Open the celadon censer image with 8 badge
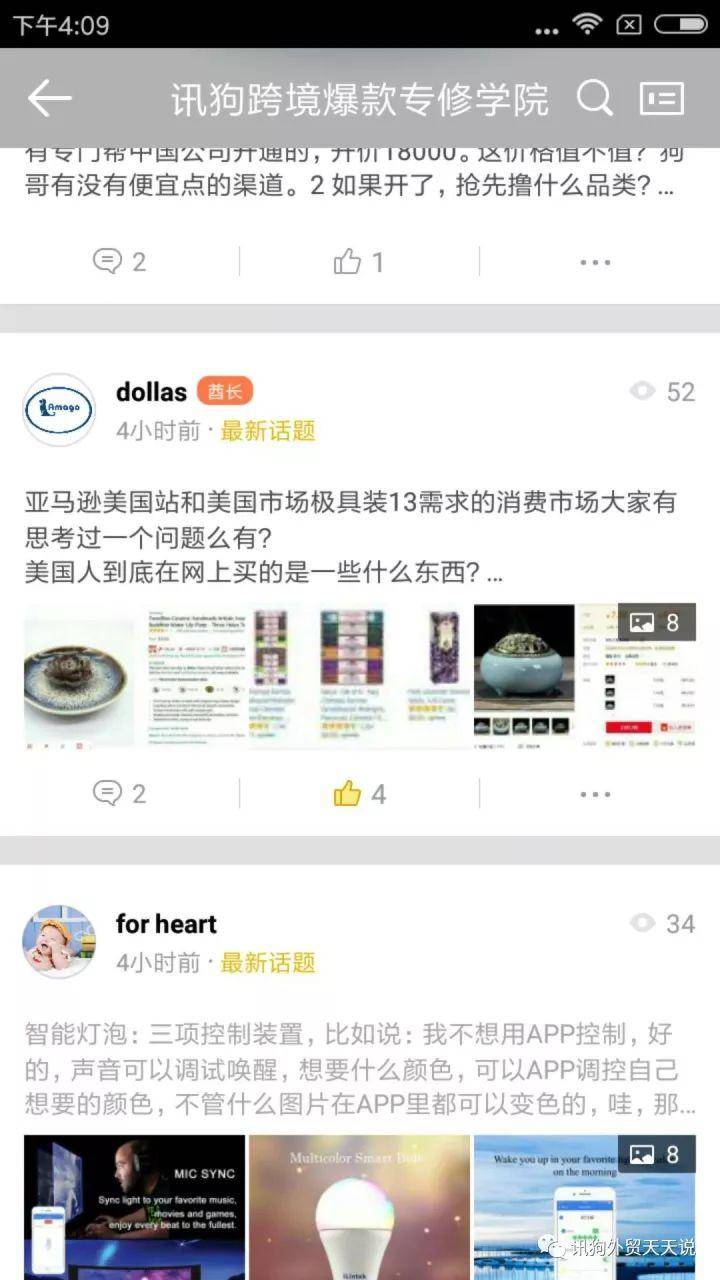This screenshot has width=720, height=1280. (x=584, y=675)
